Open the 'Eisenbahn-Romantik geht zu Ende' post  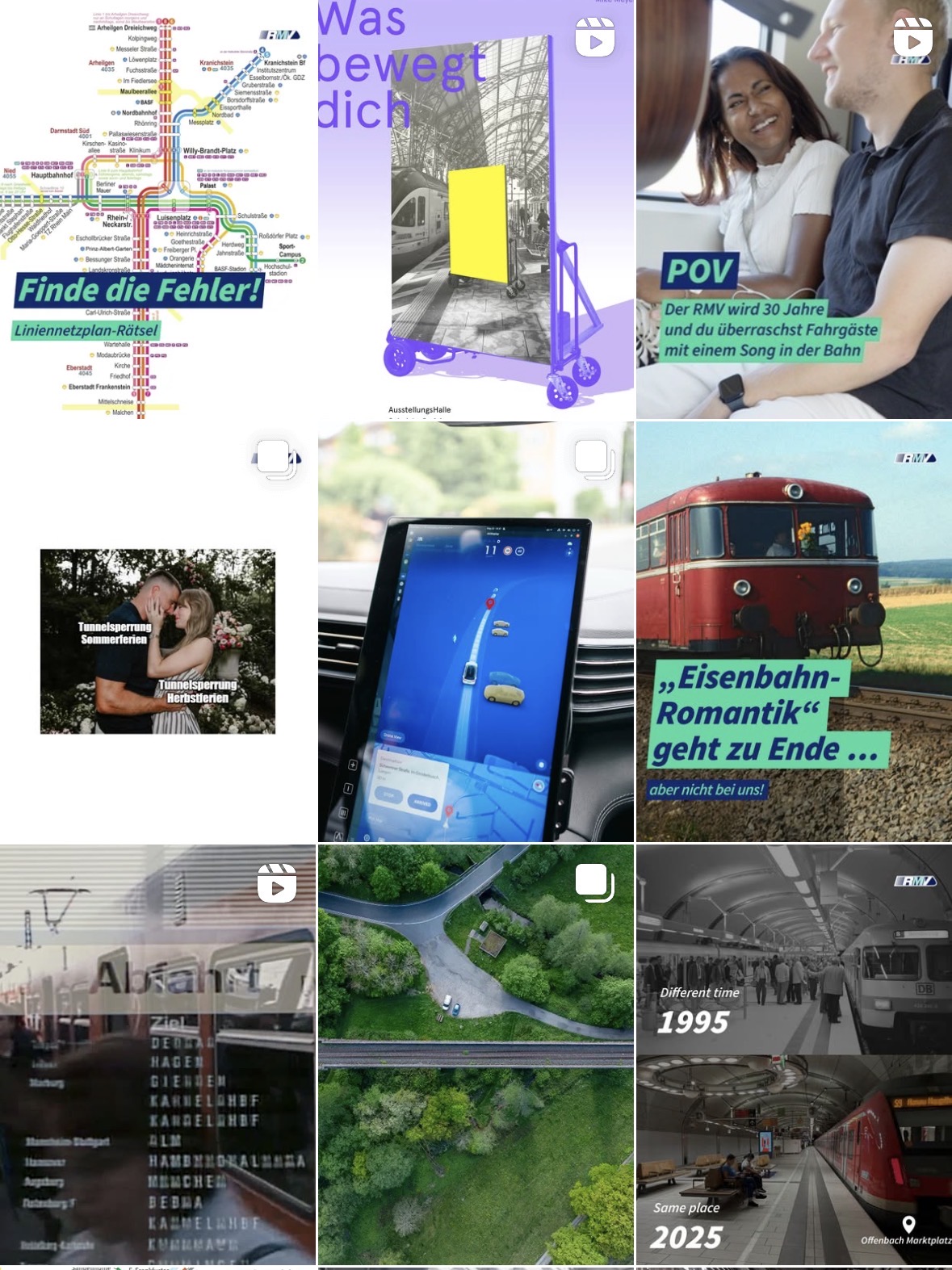pyautogui.click(x=794, y=632)
